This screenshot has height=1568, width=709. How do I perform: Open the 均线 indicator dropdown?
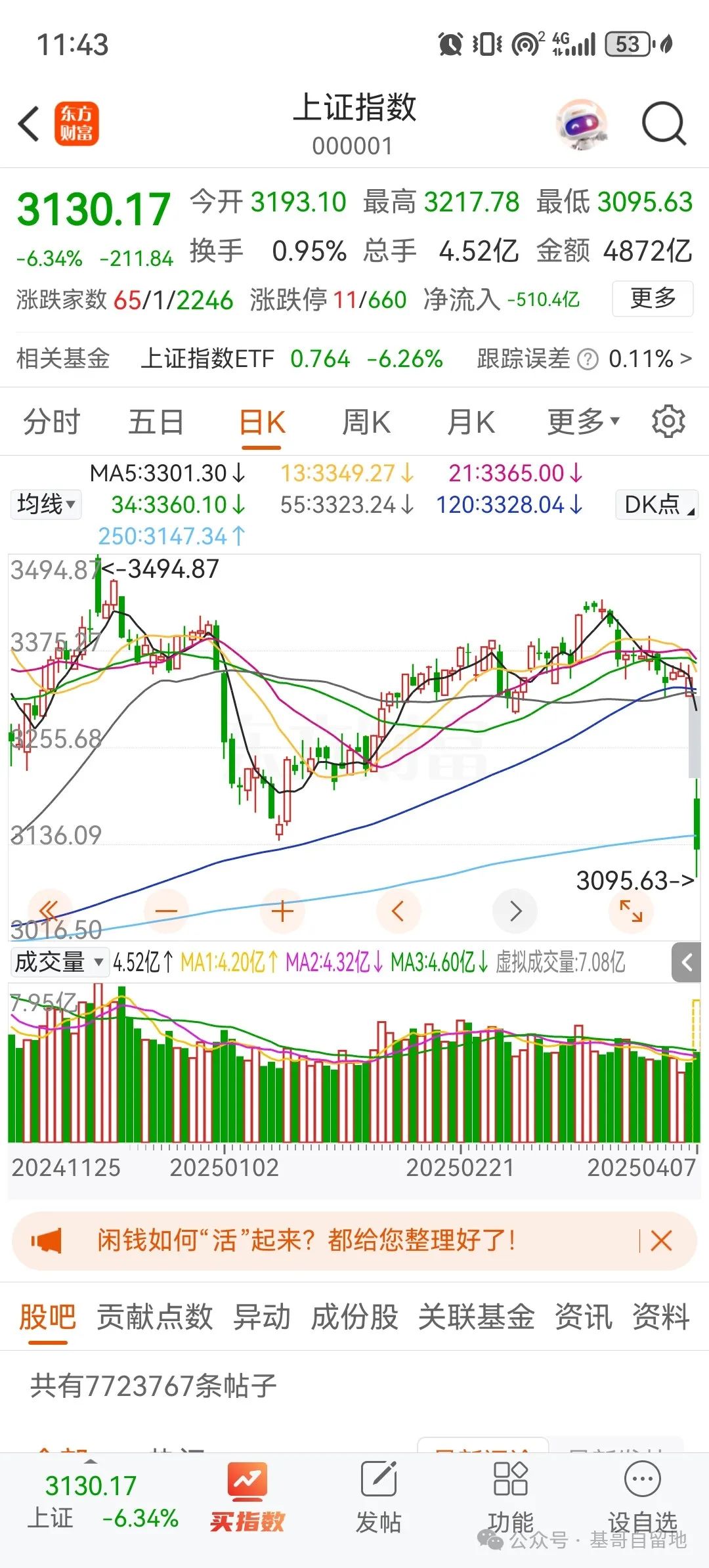(x=46, y=505)
